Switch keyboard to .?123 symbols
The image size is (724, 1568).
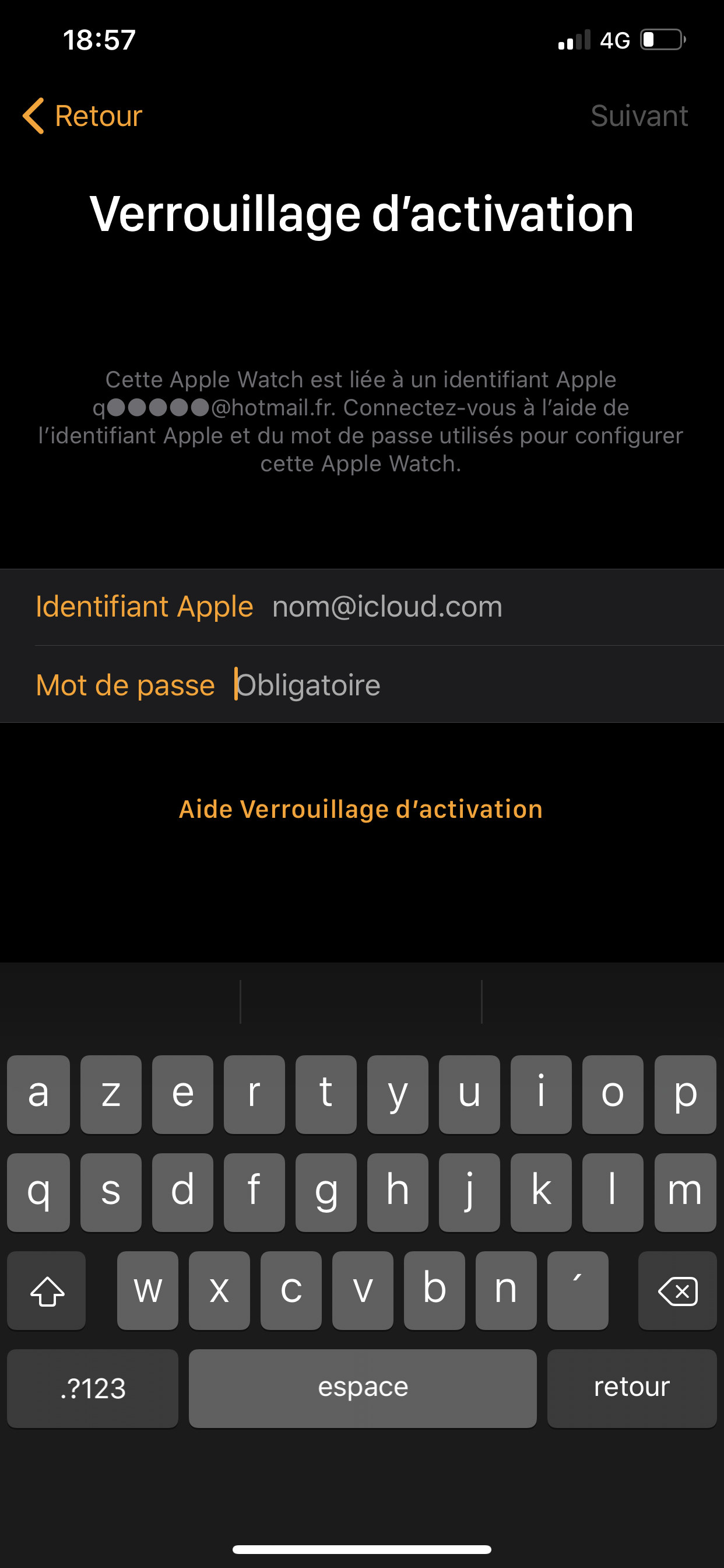pyautogui.click(x=93, y=1388)
